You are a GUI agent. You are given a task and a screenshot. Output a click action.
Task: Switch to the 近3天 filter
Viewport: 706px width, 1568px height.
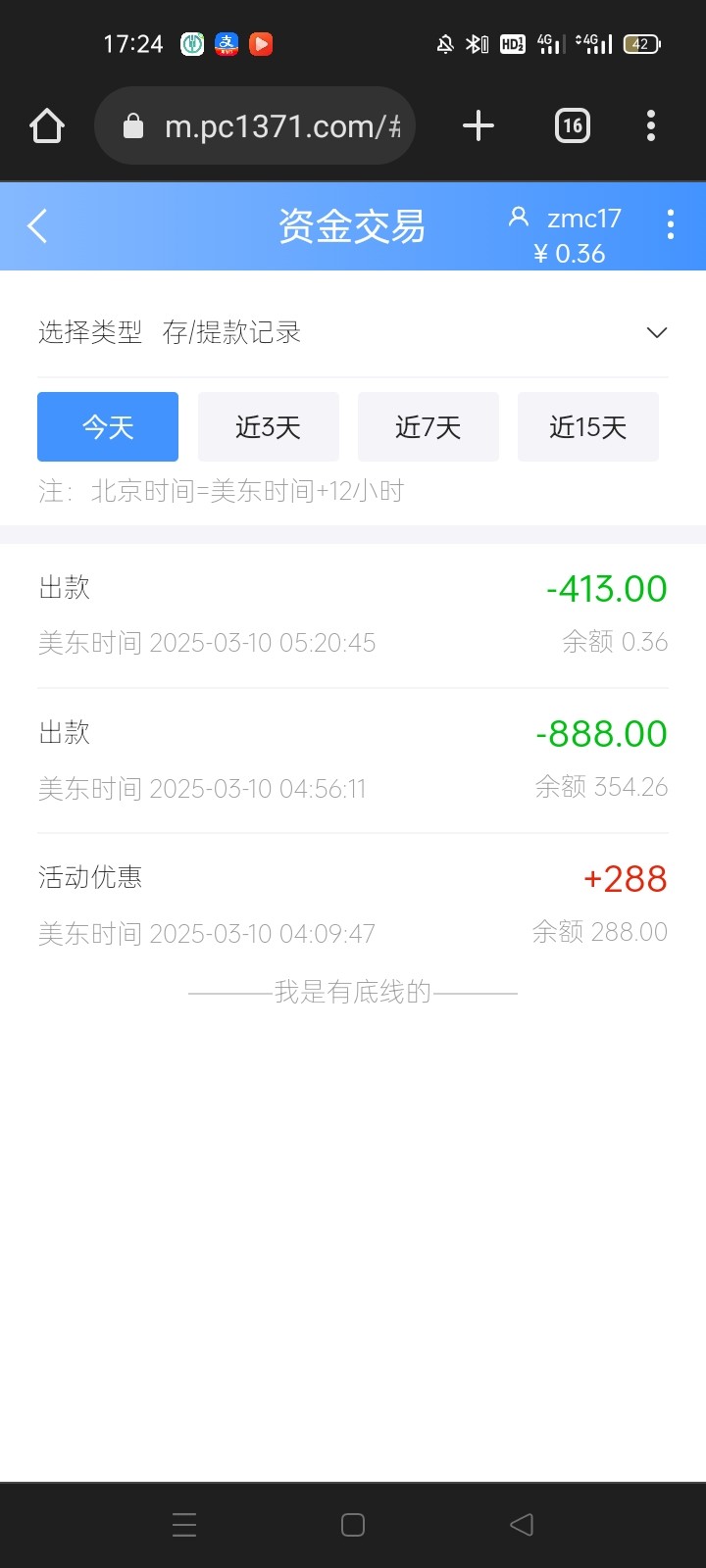pos(268,427)
